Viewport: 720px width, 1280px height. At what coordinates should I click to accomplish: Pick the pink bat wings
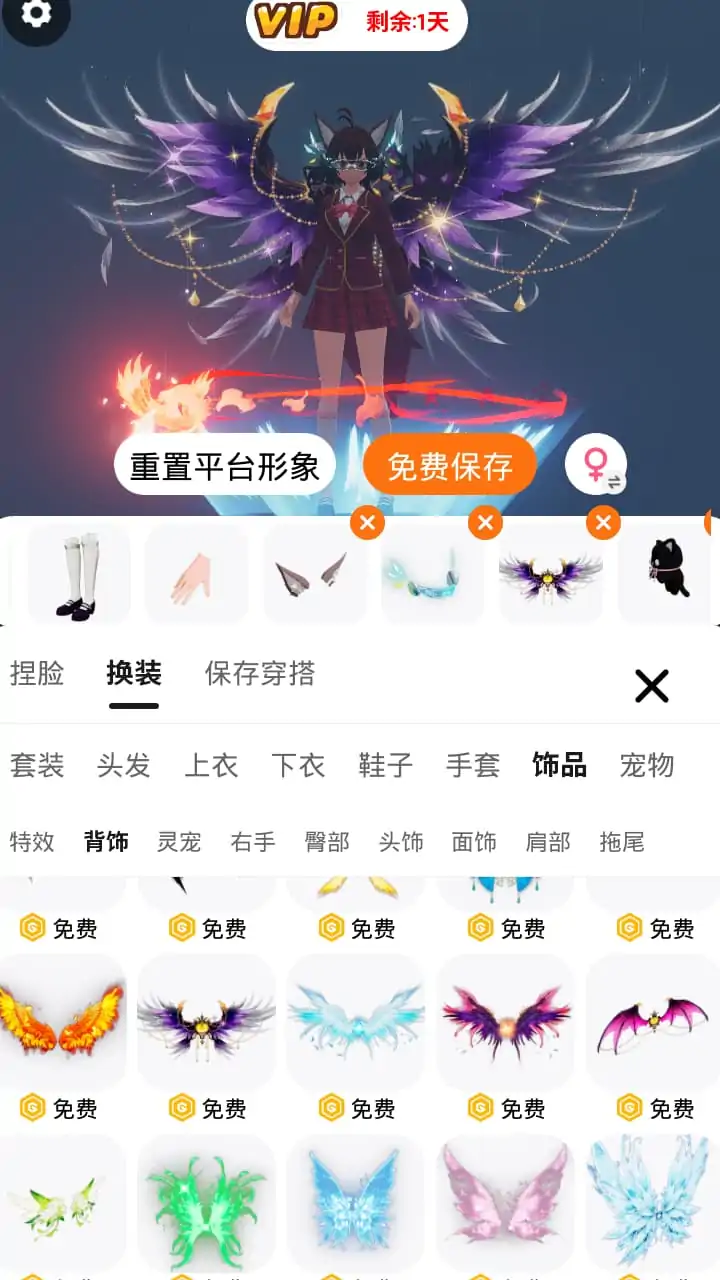(x=654, y=1020)
